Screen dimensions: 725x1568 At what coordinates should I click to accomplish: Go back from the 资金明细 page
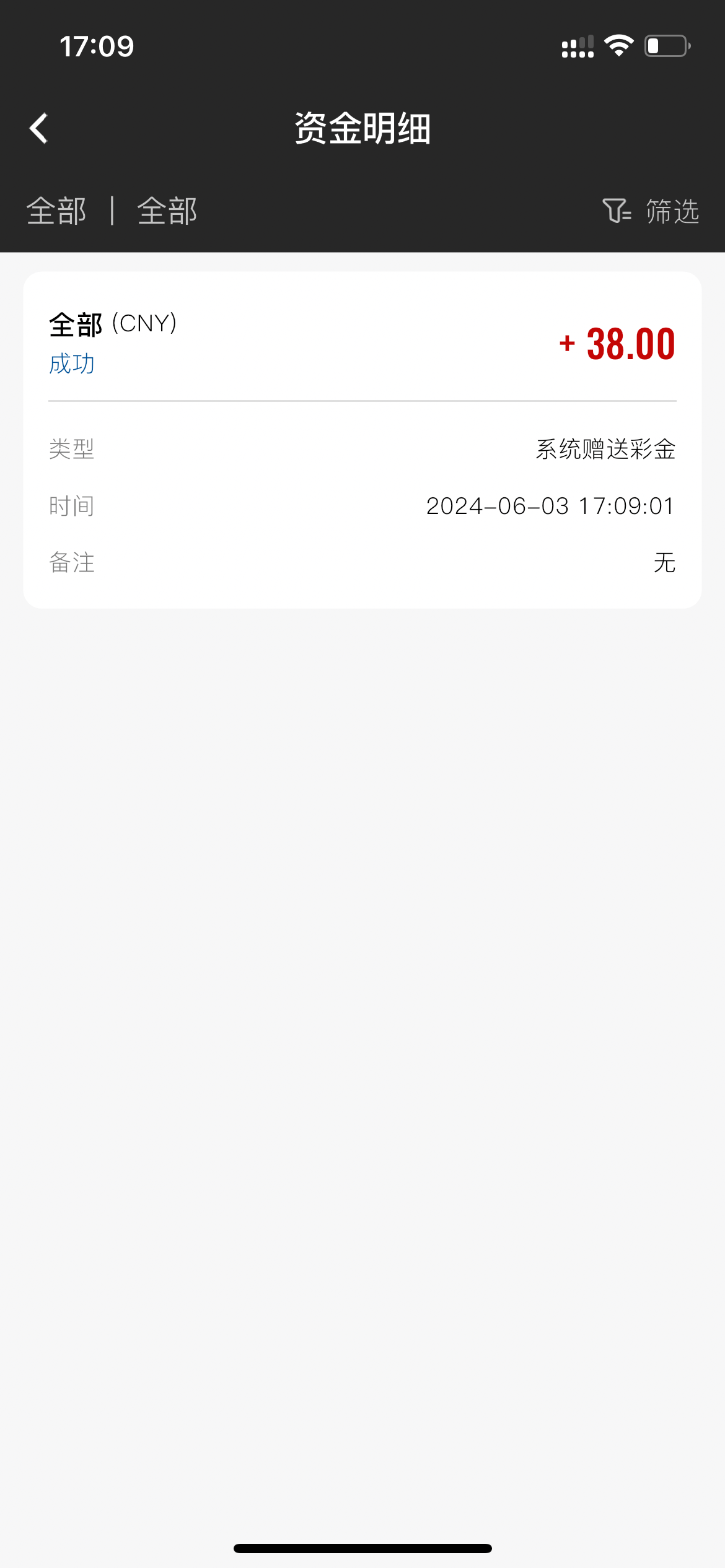point(39,129)
